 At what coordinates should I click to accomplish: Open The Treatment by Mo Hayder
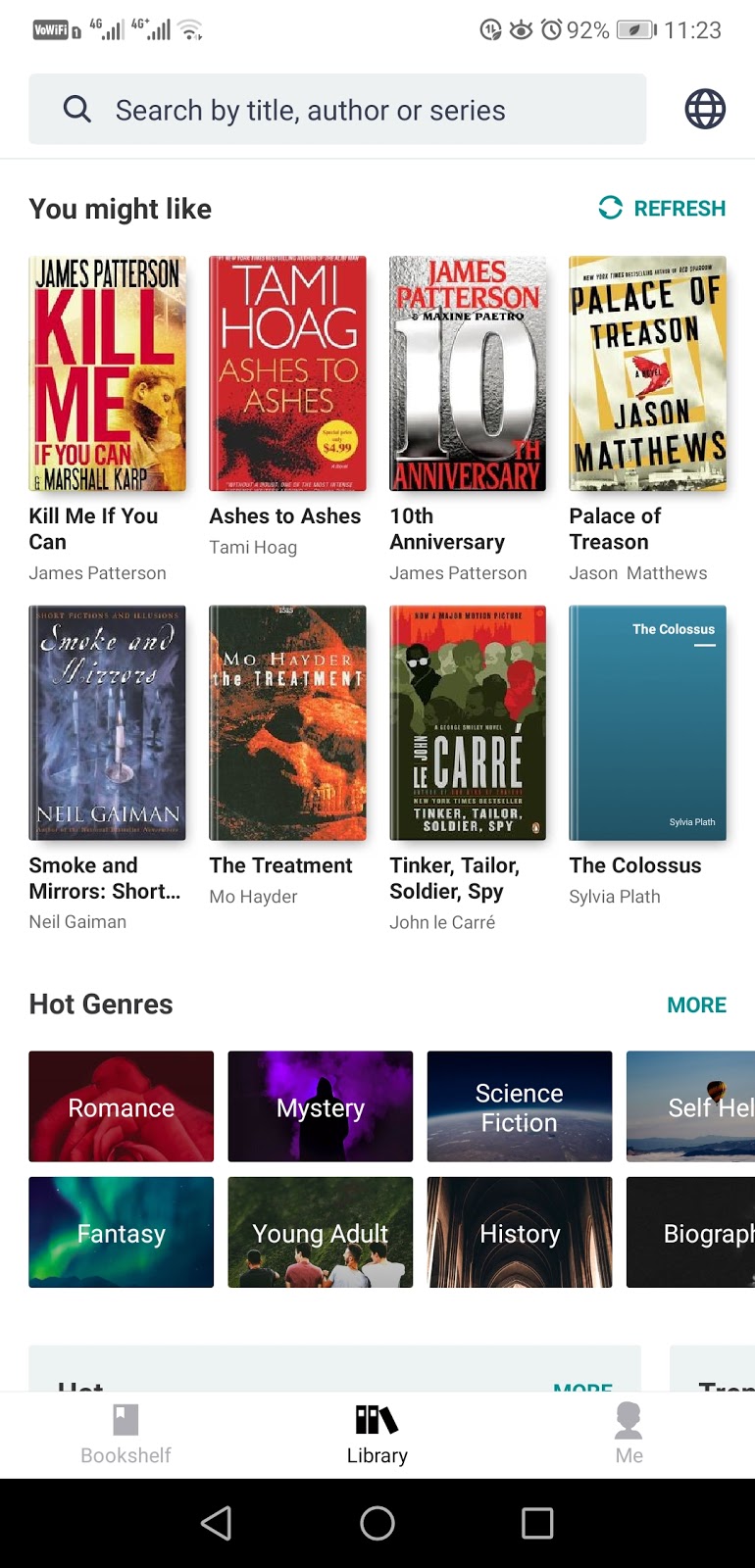point(287,722)
